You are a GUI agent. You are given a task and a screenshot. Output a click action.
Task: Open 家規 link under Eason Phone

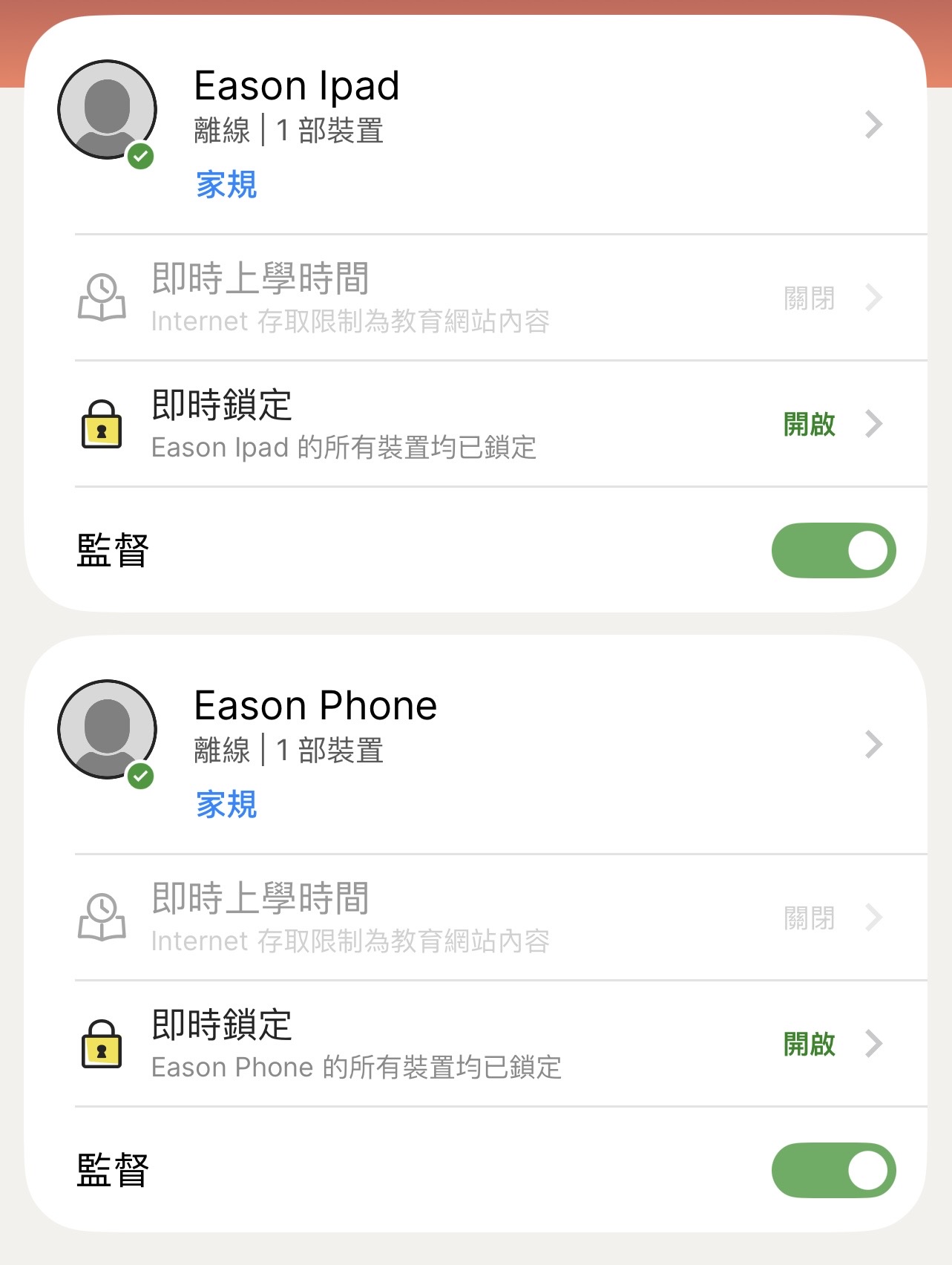coord(226,805)
